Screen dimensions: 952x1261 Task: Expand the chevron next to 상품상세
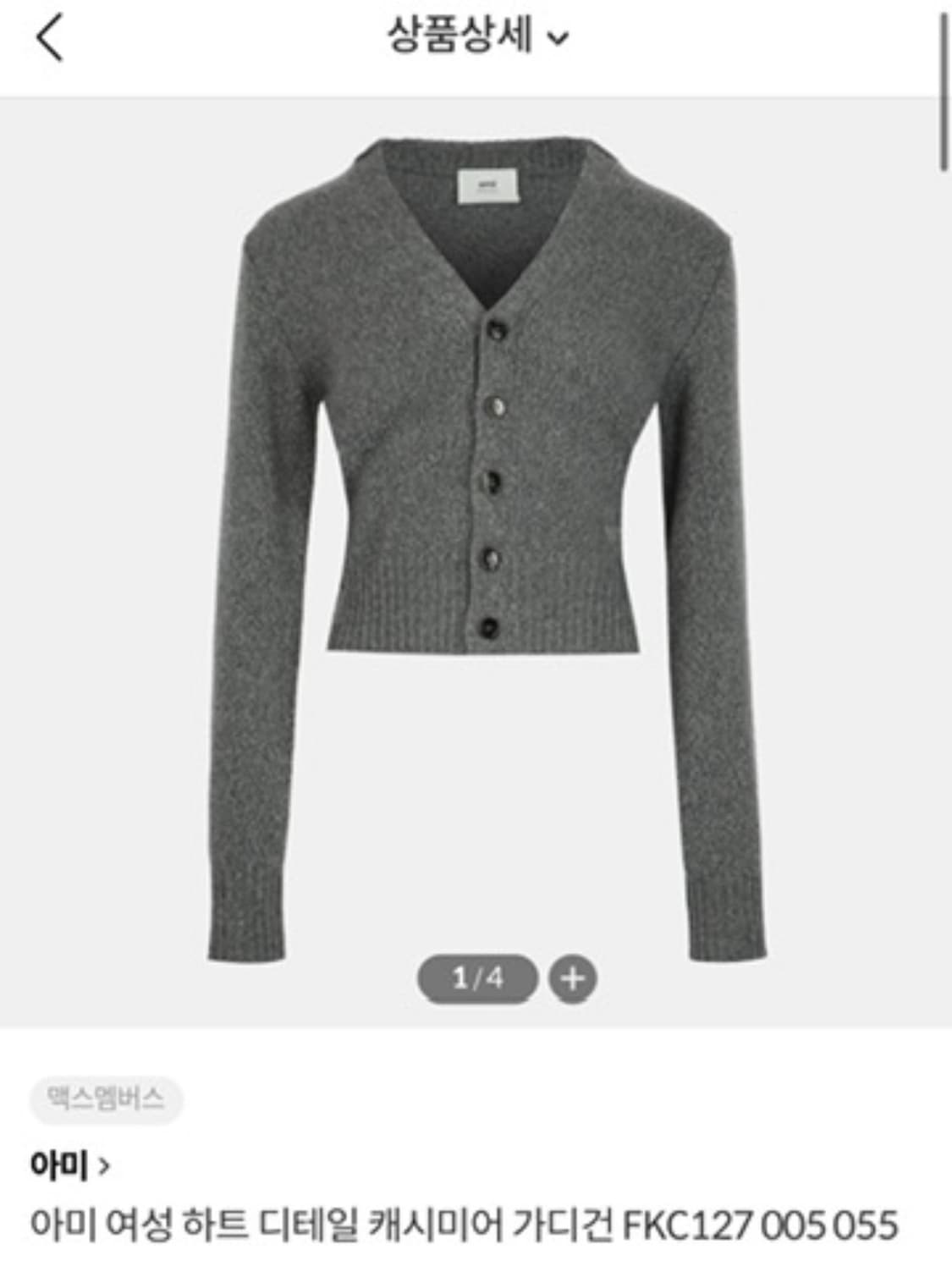pos(559,40)
